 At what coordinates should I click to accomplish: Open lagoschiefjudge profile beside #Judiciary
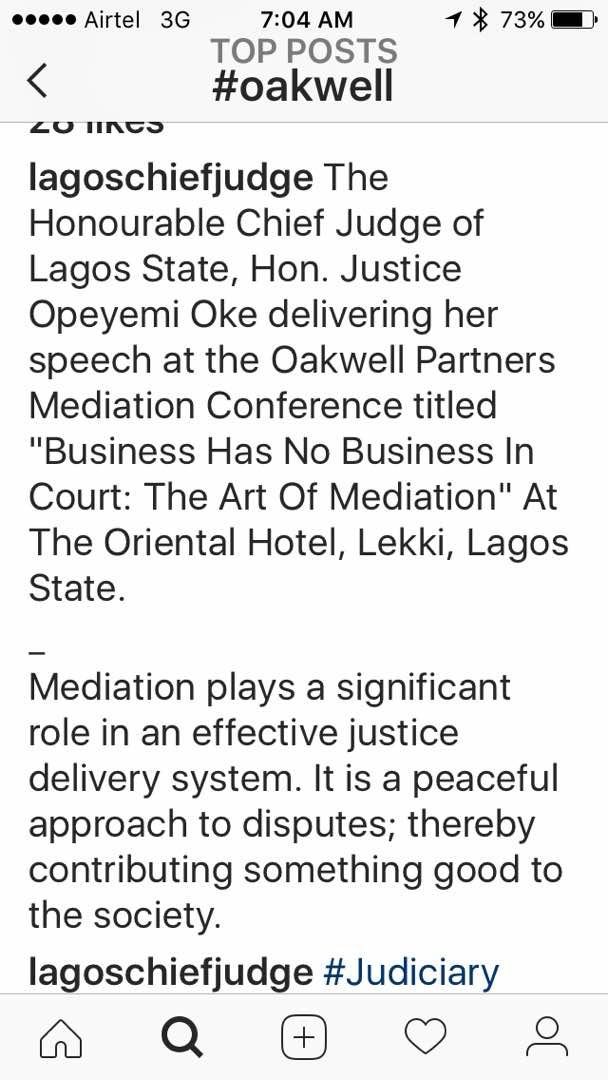click(x=170, y=972)
